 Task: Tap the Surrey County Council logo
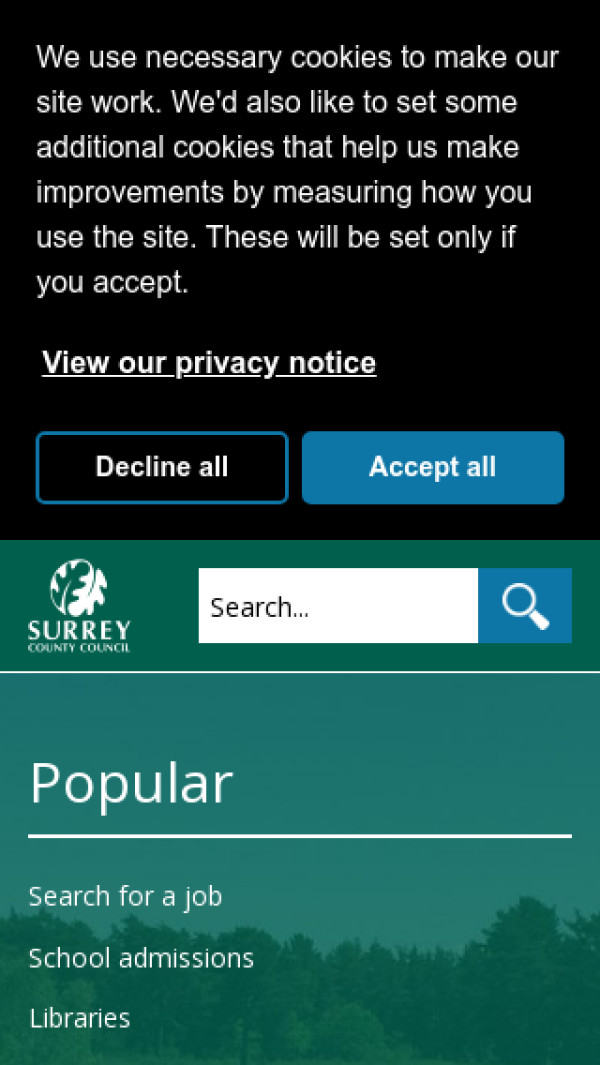click(79, 606)
